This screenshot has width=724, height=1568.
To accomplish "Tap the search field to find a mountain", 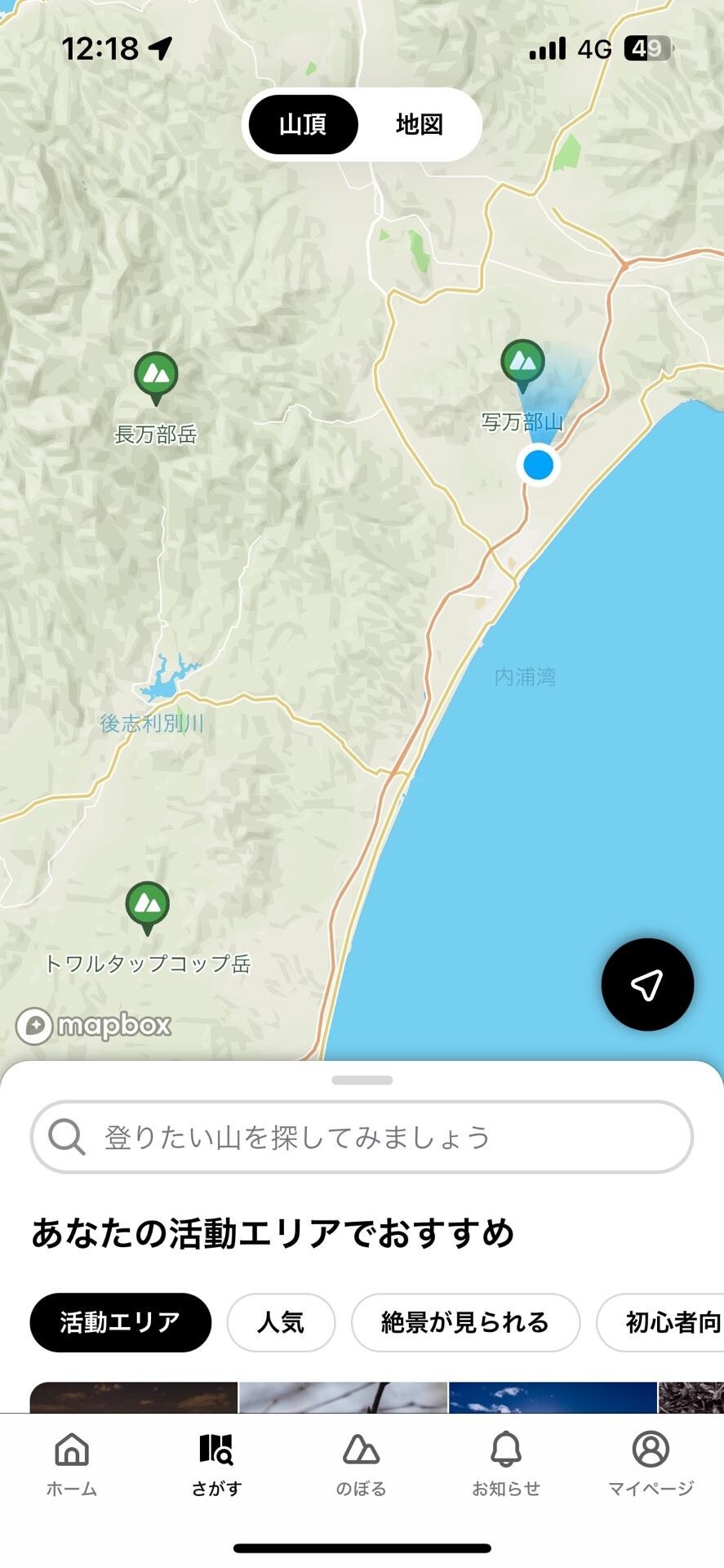I will (362, 1136).
